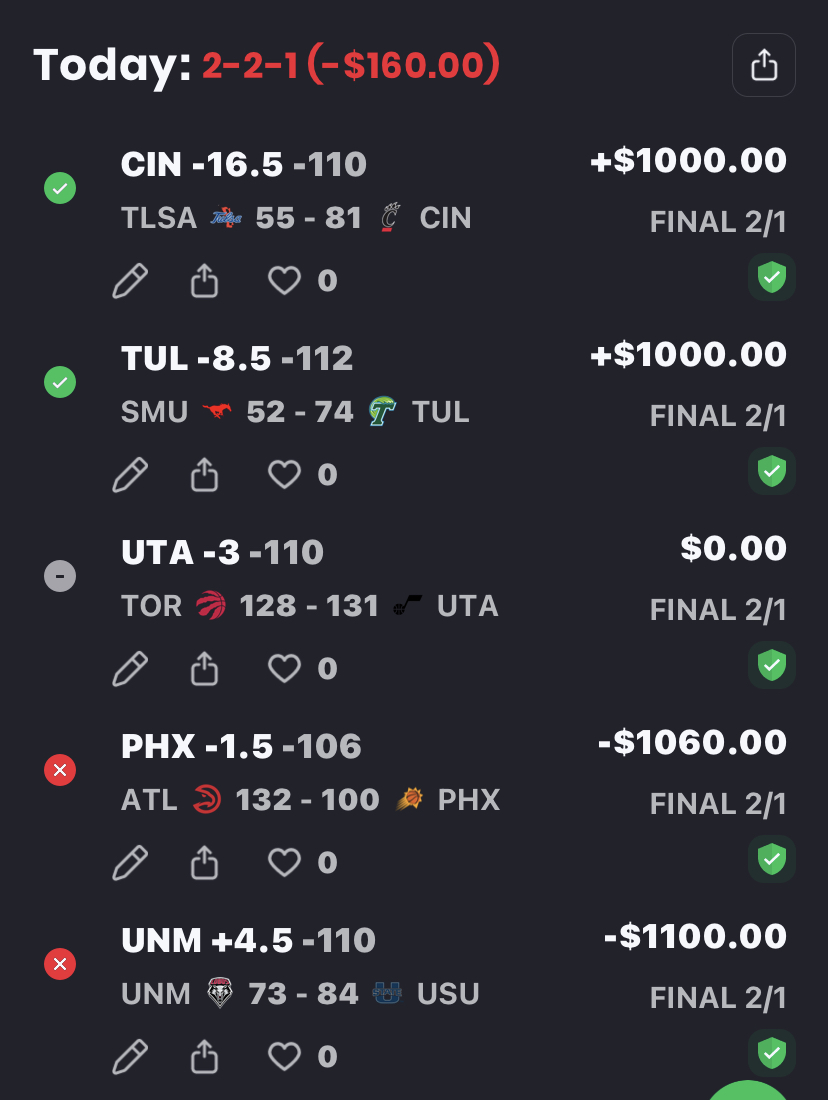Image resolution: width=828 pixels, height=1100 pixels.
Task: Like the CIN -16.5 pick
Action: (284, 281)
